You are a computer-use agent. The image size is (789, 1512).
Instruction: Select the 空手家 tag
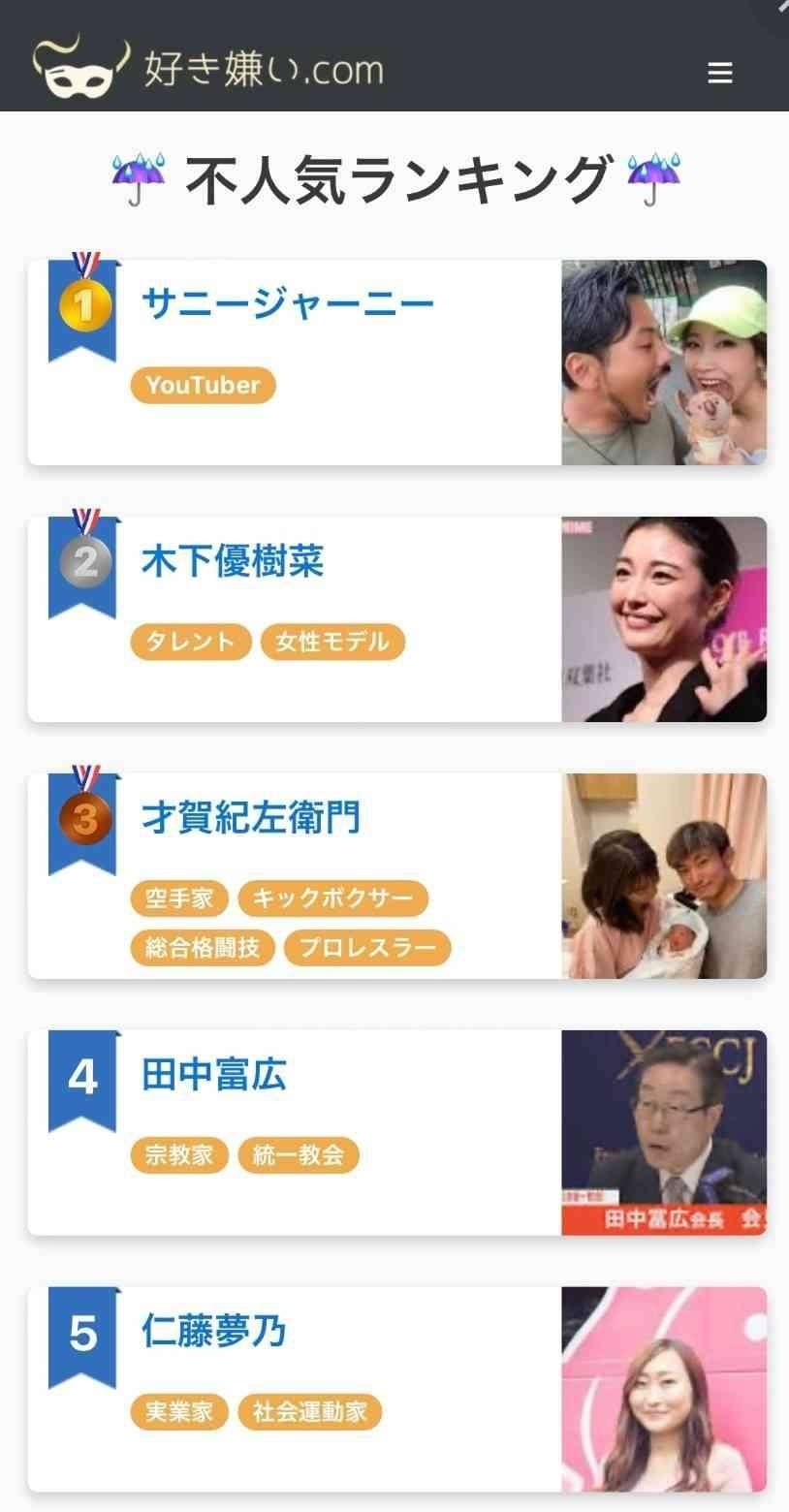(x=179, y=898)
